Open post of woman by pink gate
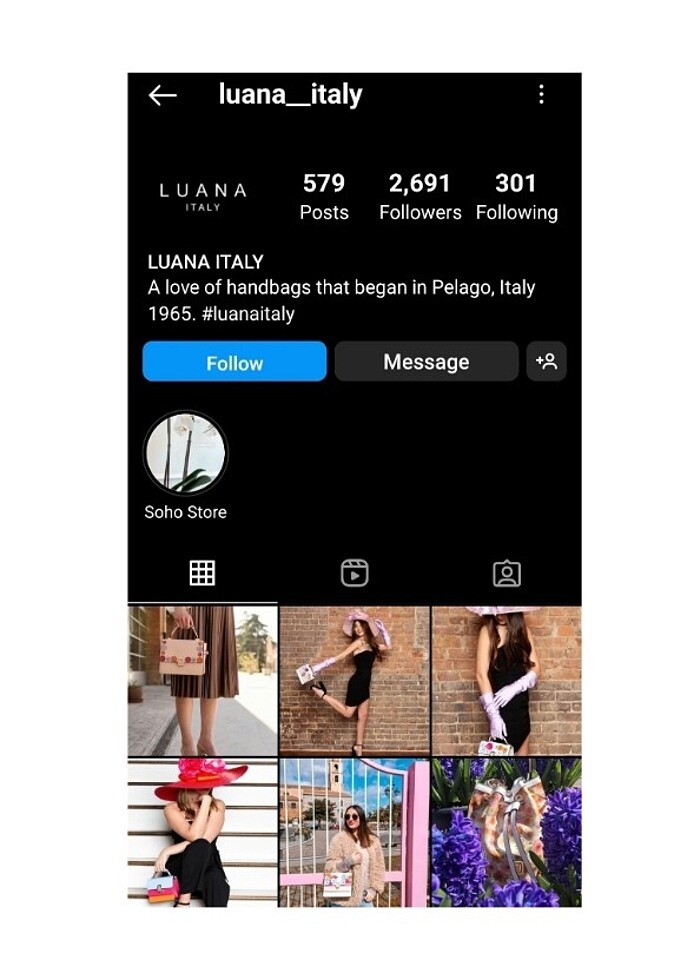Image resolution: width=700 pixels, height=980 pixels. [x=354, y=832]
